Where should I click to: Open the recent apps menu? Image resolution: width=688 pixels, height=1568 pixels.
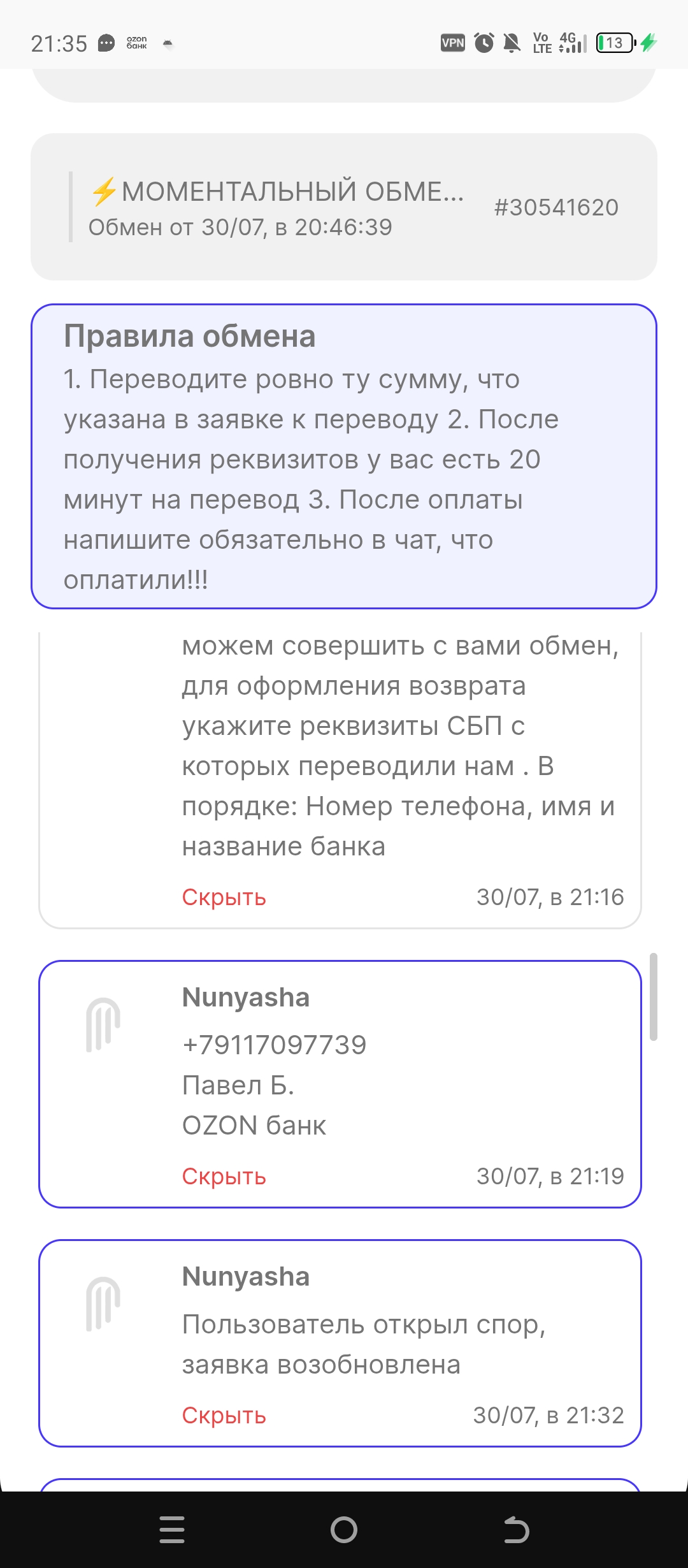coord(172,1530)
